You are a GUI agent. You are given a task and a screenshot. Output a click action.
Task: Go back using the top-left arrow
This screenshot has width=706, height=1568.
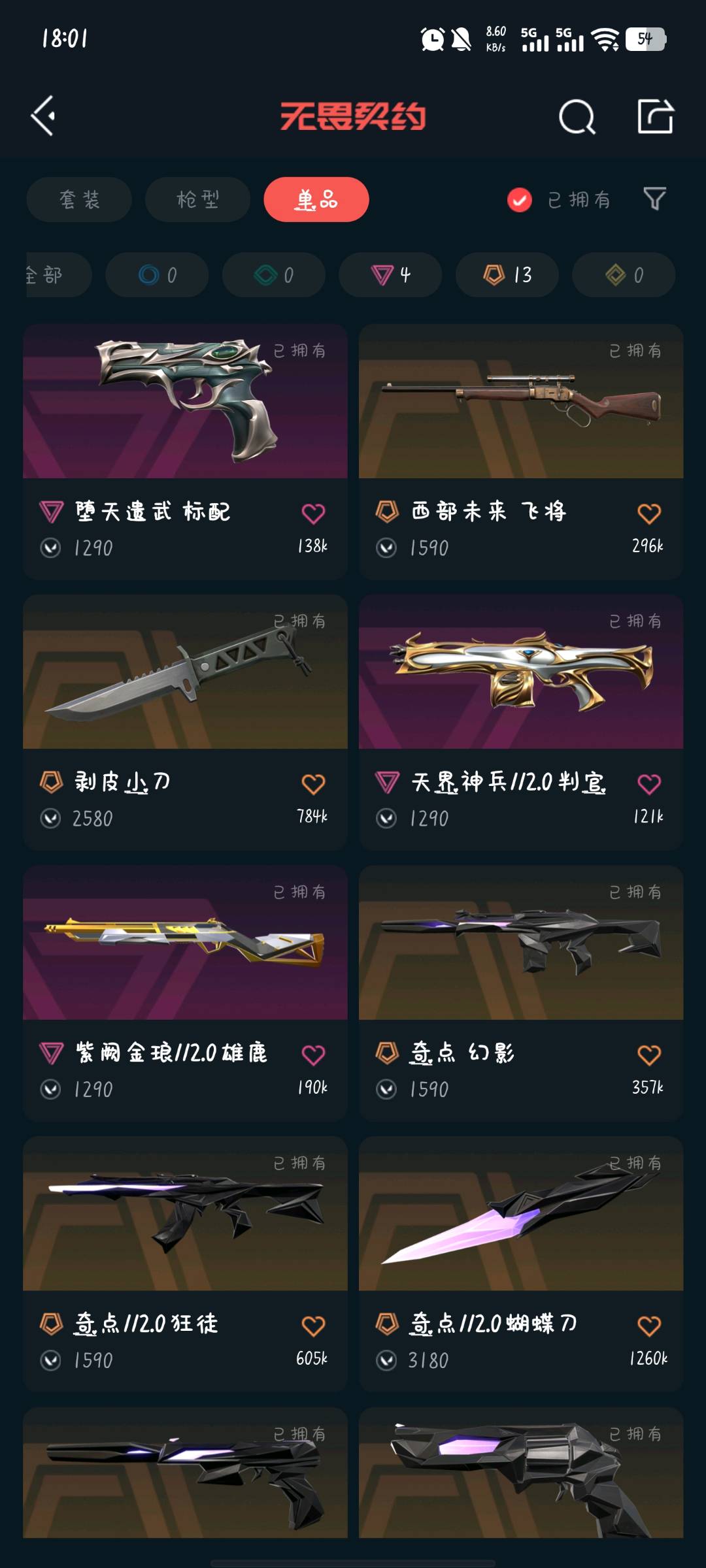click(x=43, y=116)
